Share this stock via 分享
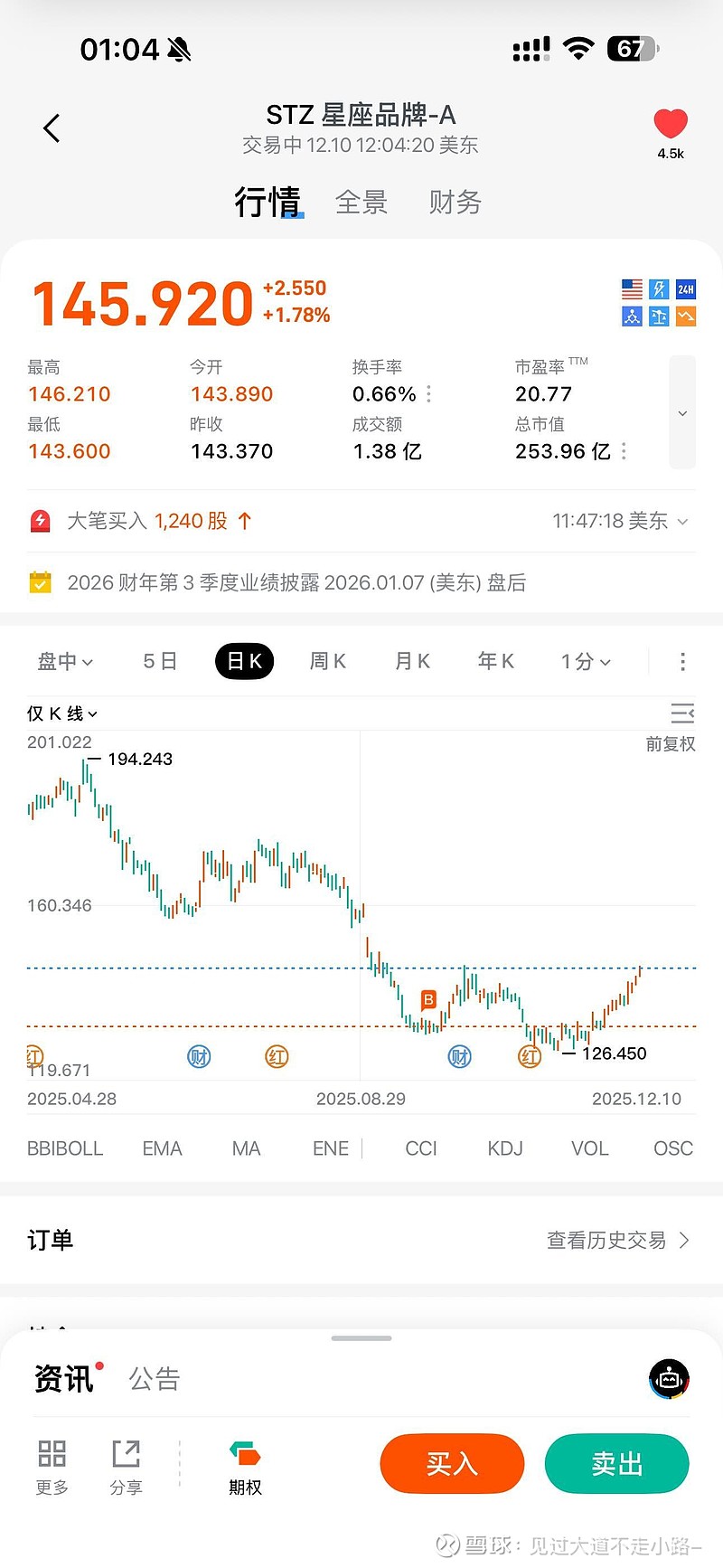Screen dimensions: 723x1568 [126, 1467]
